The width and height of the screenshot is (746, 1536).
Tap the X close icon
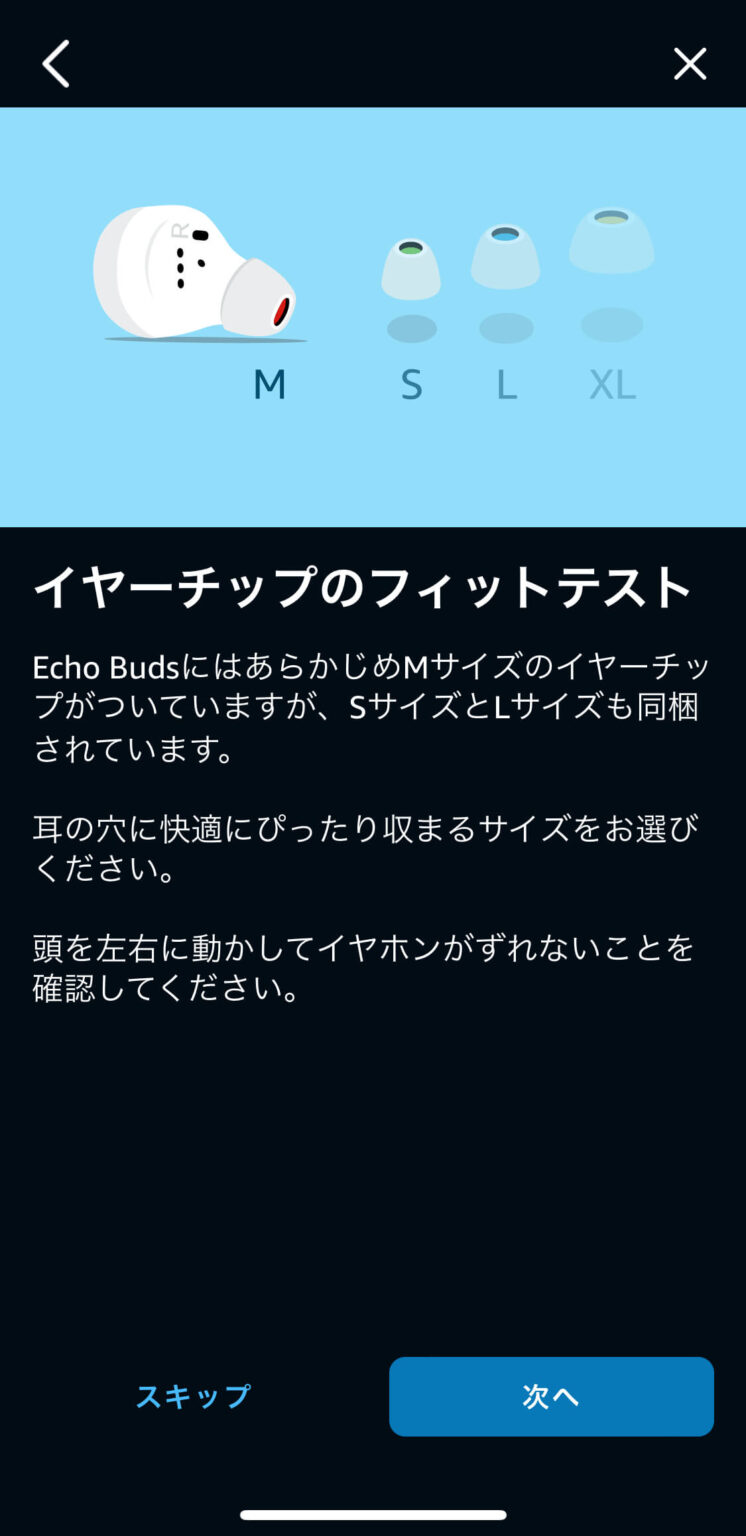tap(690, 64)
